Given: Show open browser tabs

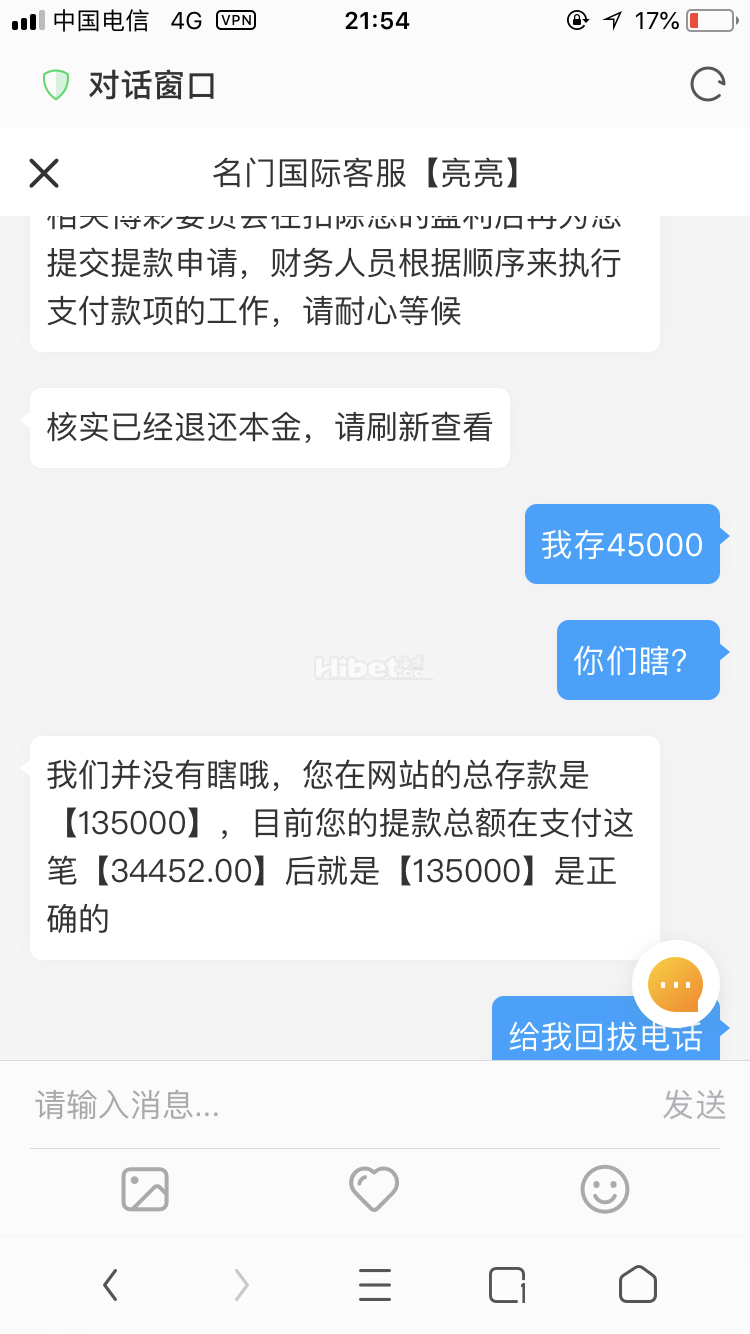Looking at the screenshot, I should (x=507, y=1284).
